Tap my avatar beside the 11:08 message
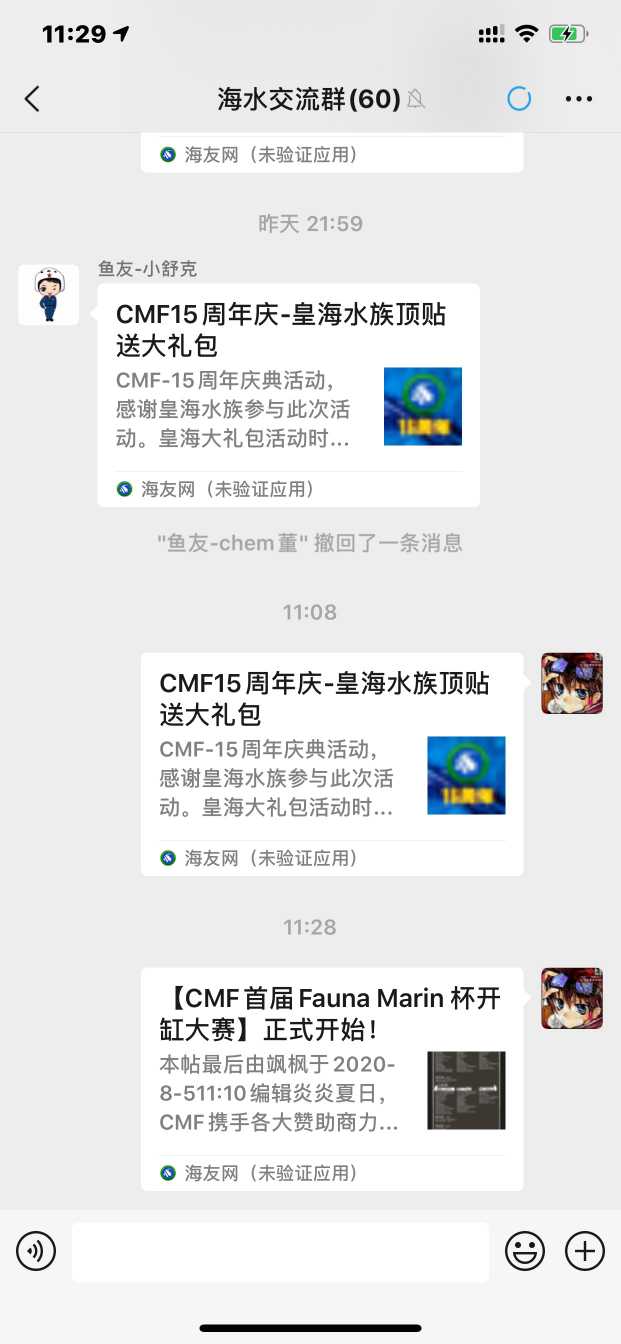The width and height of the screenshot is (621, 1344). pyautogui.click(x=572, y=683)
